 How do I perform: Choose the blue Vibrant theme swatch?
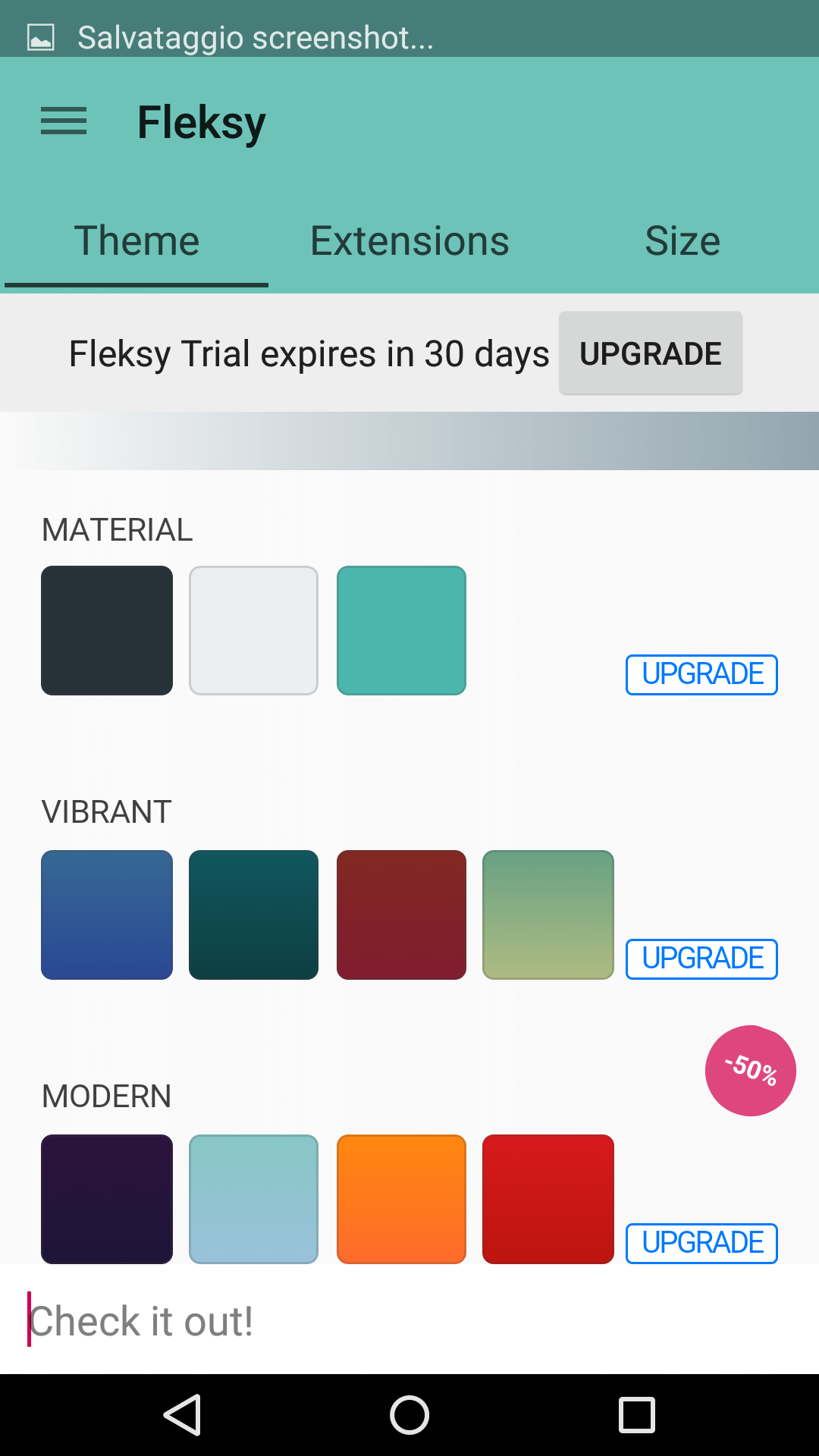107,915
